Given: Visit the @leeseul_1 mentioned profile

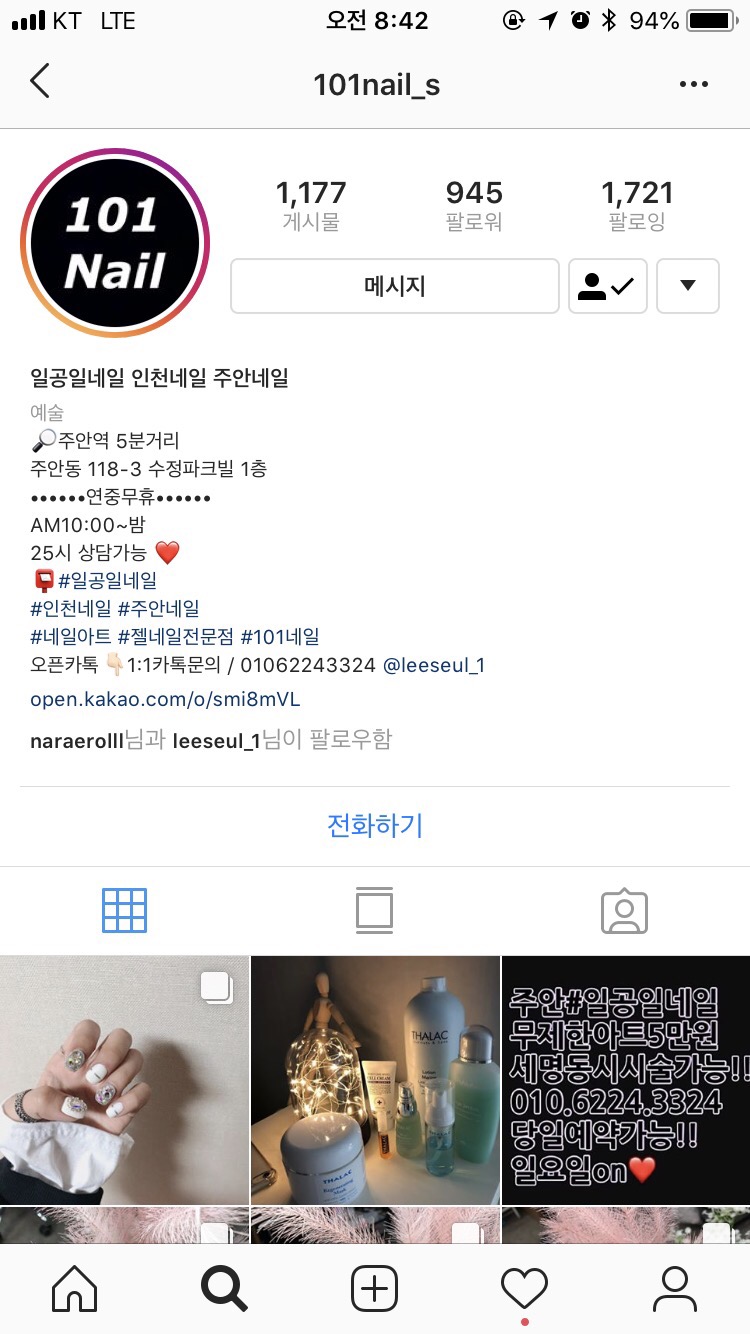Looking at the screenshot, I should [434, 665].
